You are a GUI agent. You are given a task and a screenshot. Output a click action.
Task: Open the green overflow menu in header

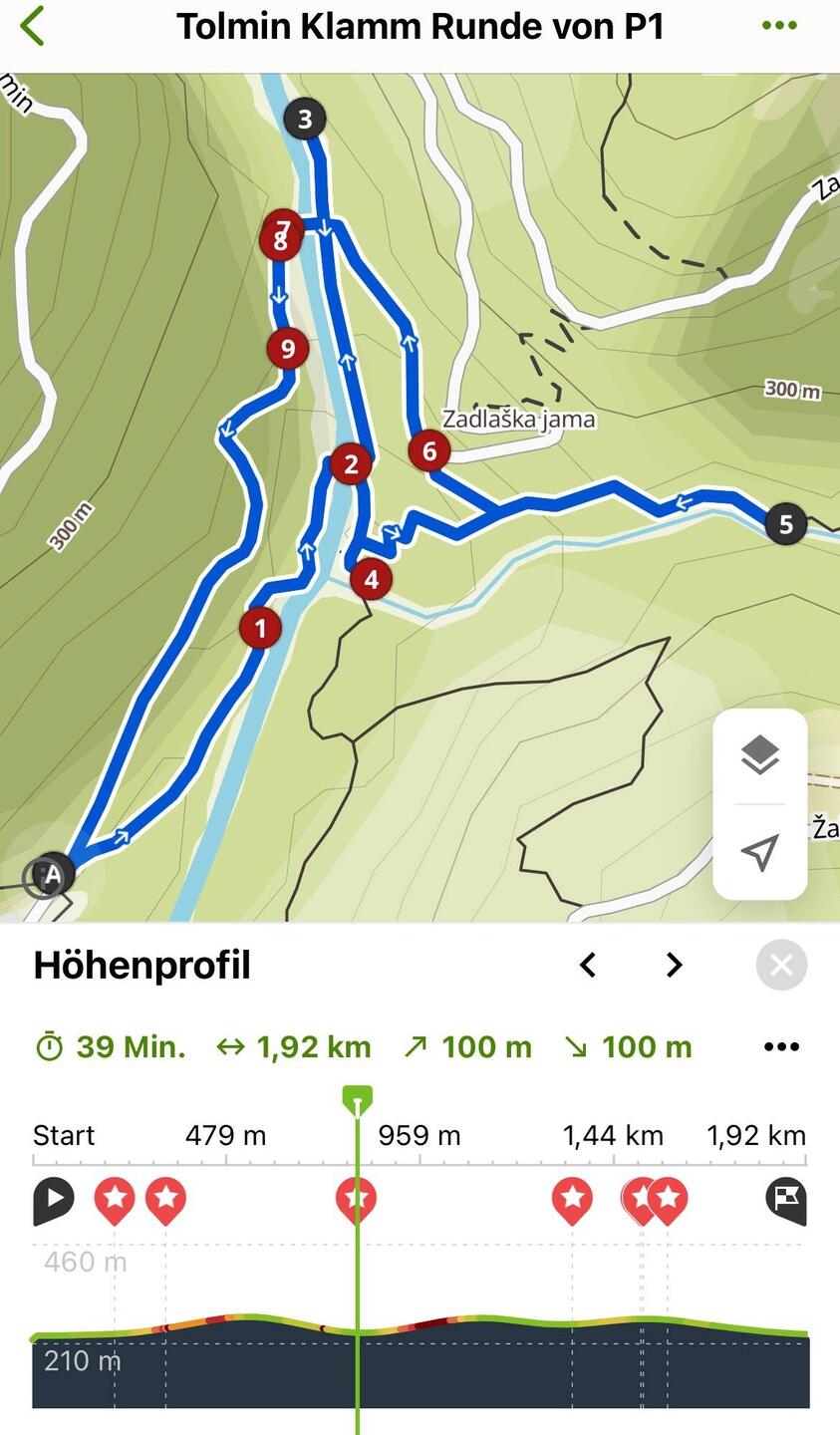(778, 26)
